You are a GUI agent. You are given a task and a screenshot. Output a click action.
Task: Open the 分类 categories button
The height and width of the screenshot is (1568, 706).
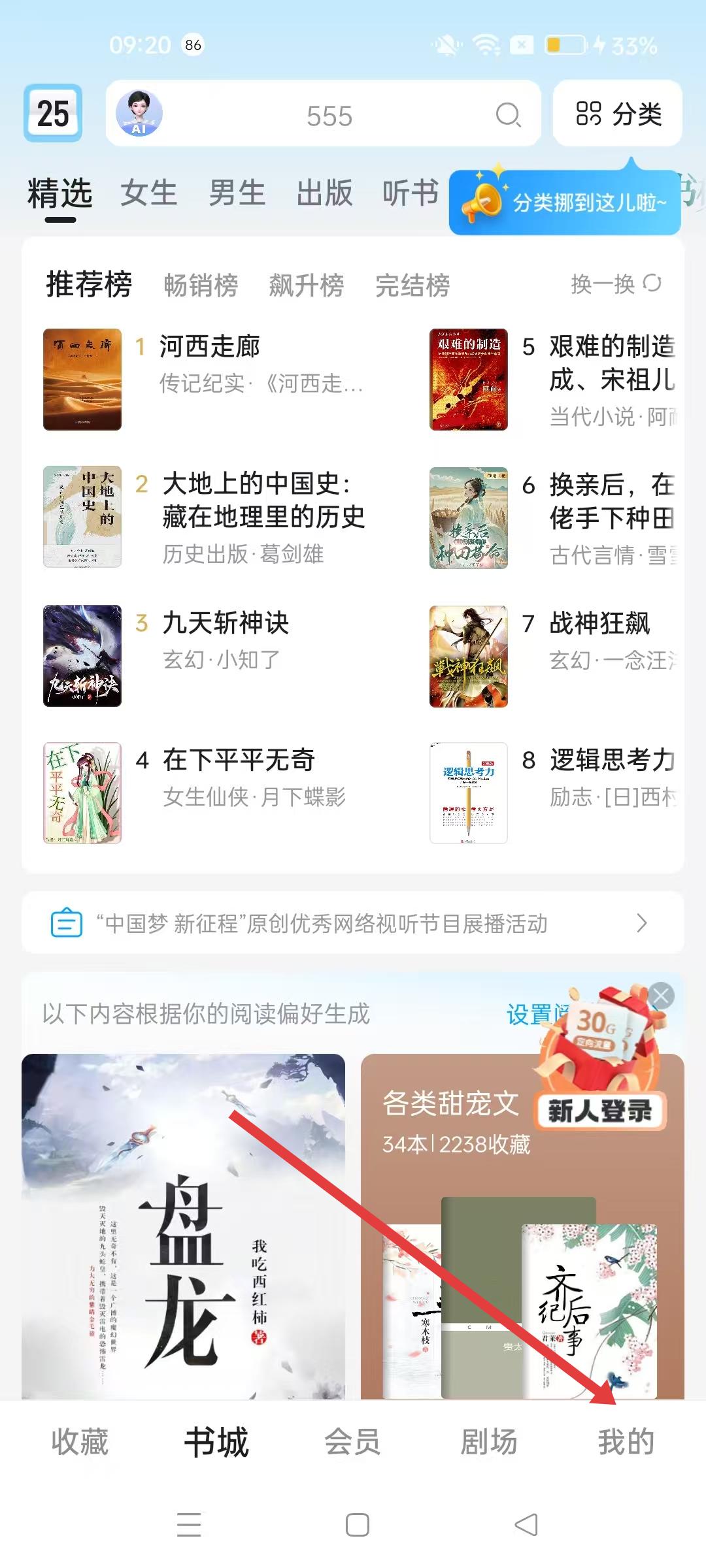click(618, 114)
